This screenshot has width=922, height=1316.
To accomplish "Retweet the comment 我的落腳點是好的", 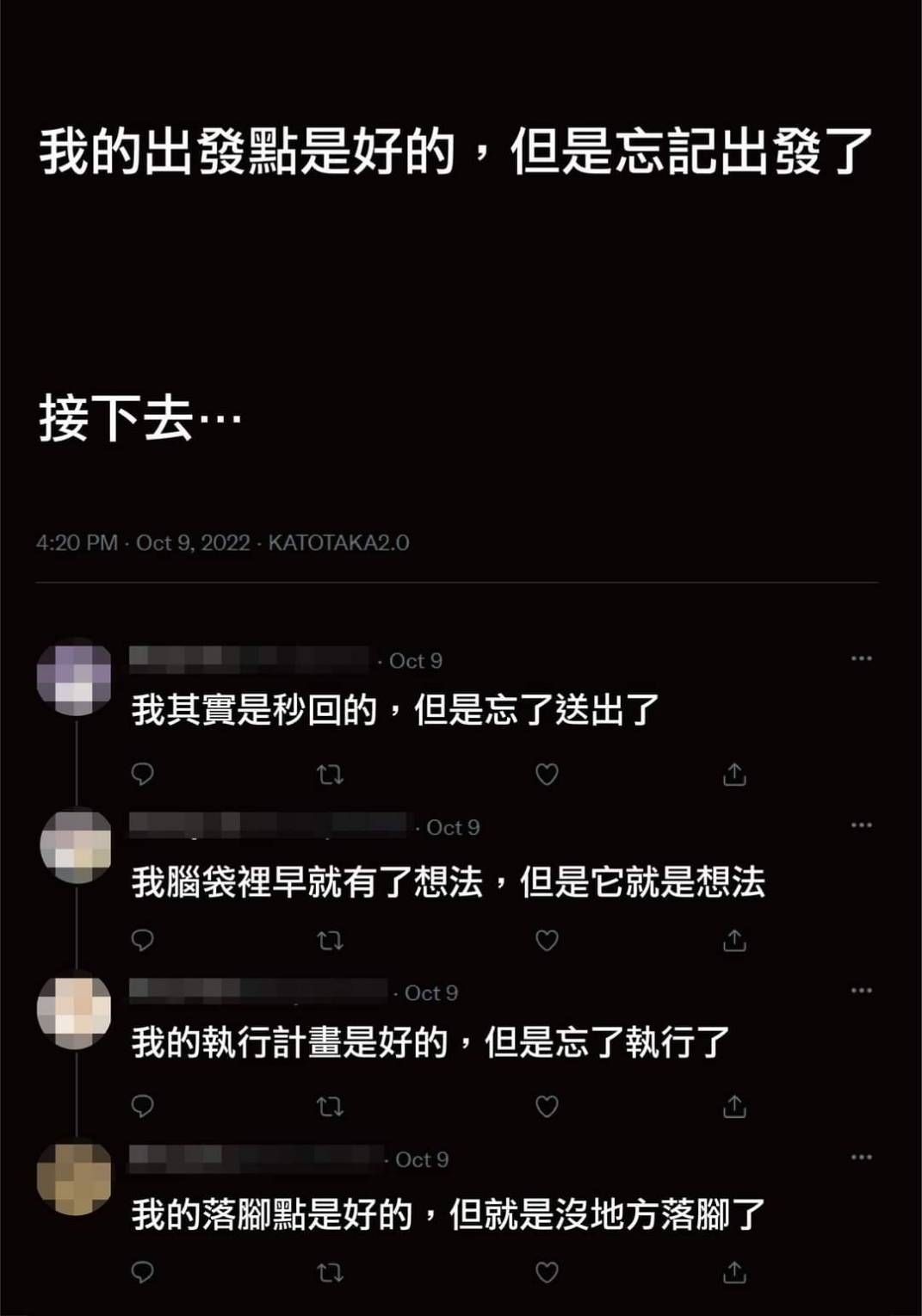I will coord(330,1272).
